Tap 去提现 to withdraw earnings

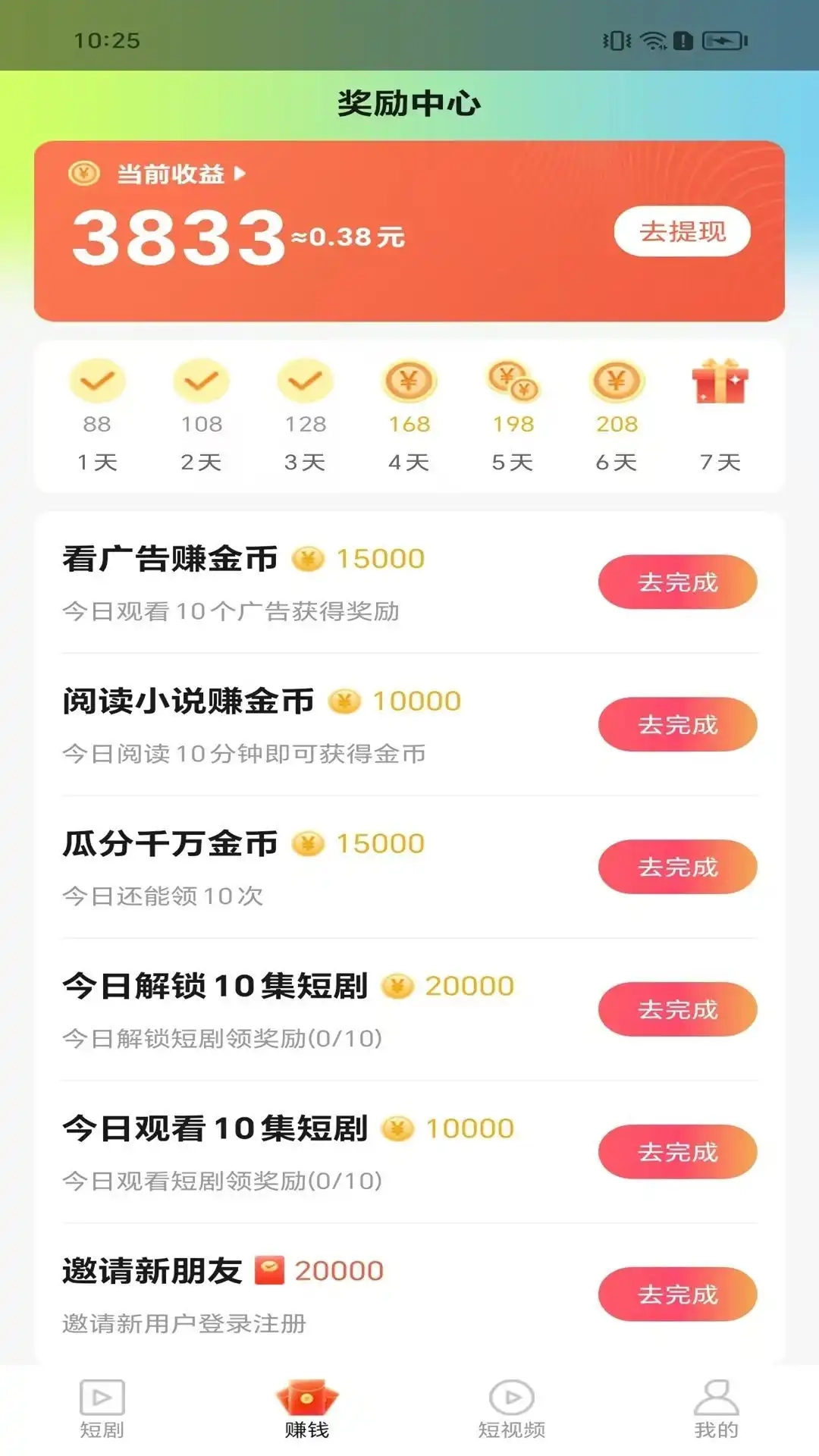pos(680,231)
